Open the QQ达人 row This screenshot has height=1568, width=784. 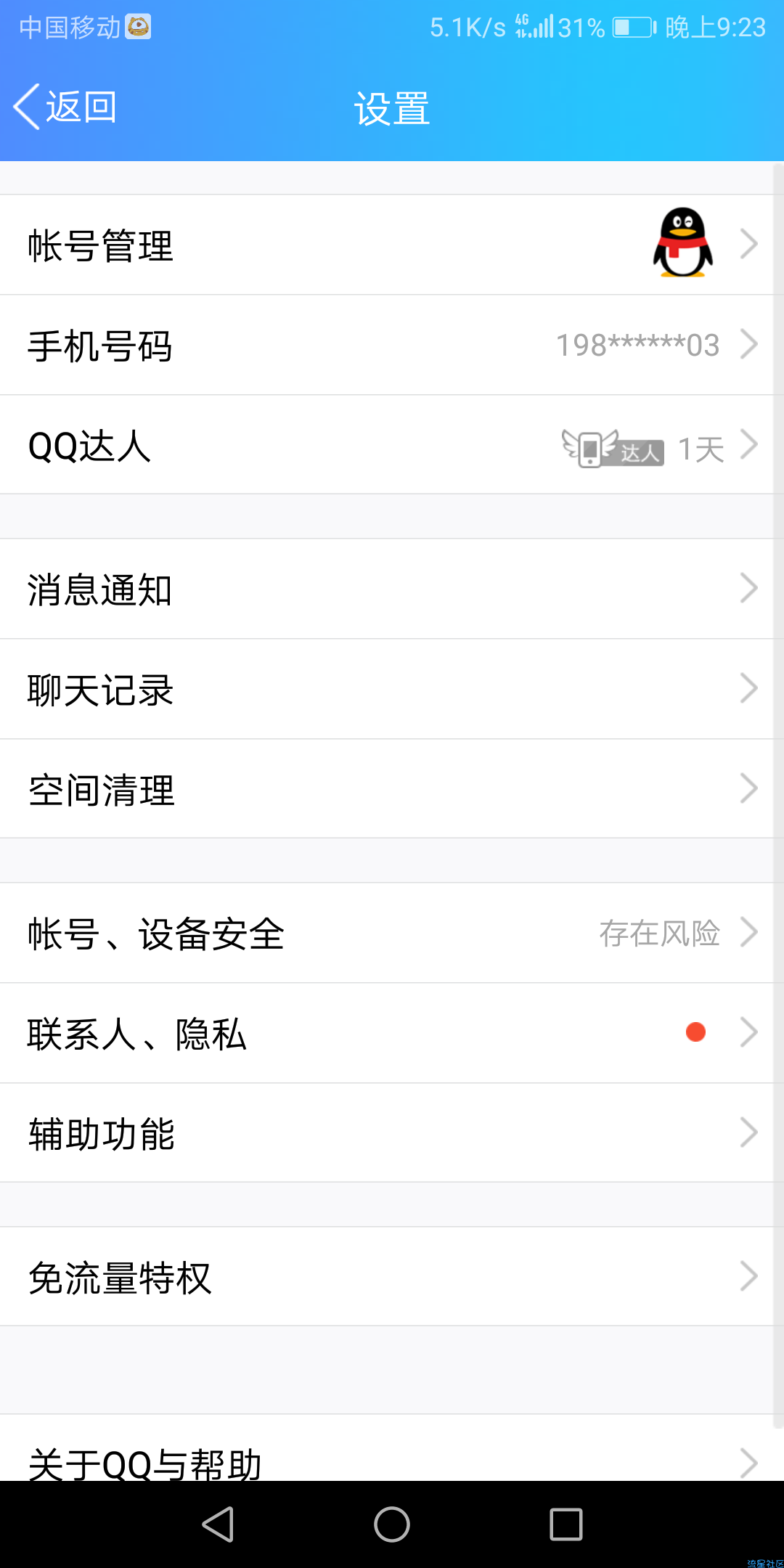coord(392,445)
